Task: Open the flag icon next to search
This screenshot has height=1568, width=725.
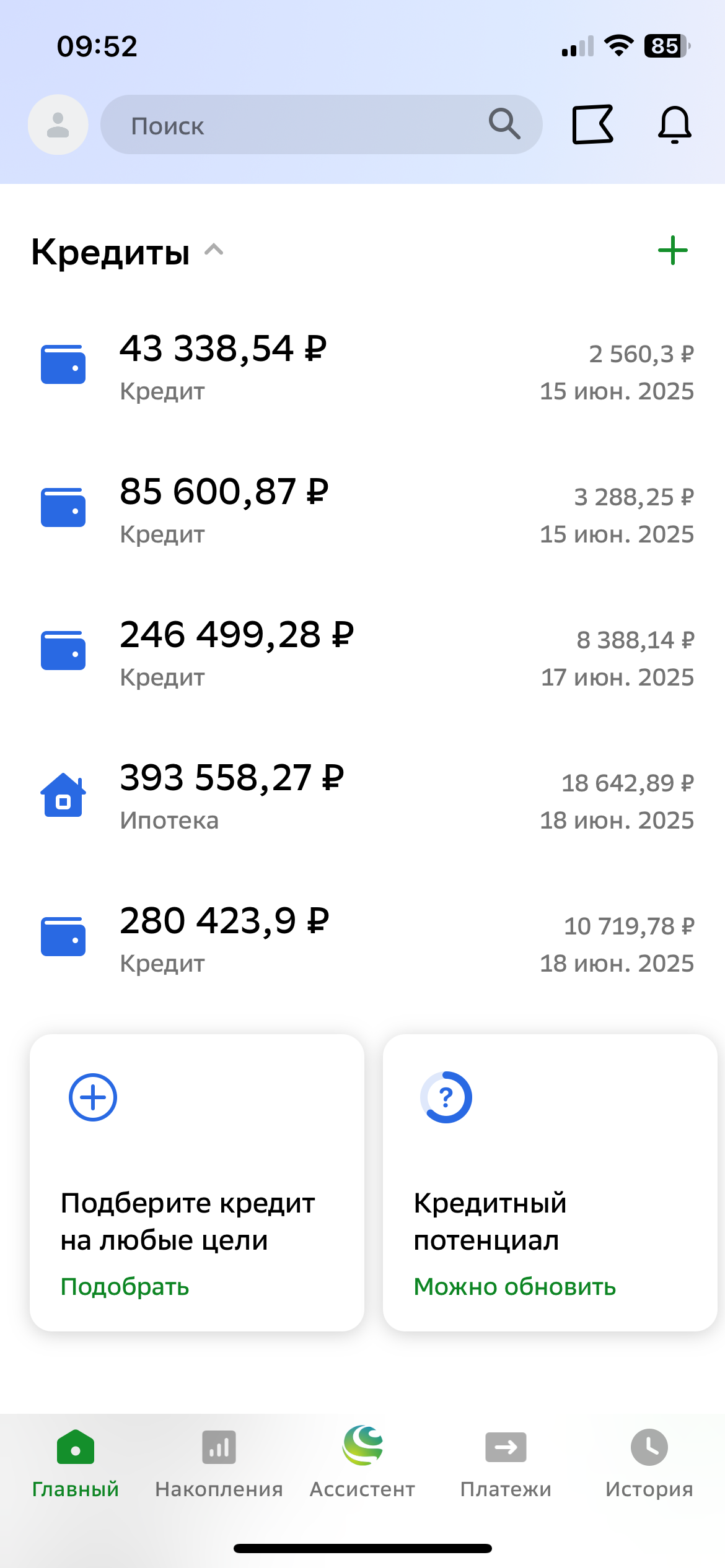Action: 592,124
